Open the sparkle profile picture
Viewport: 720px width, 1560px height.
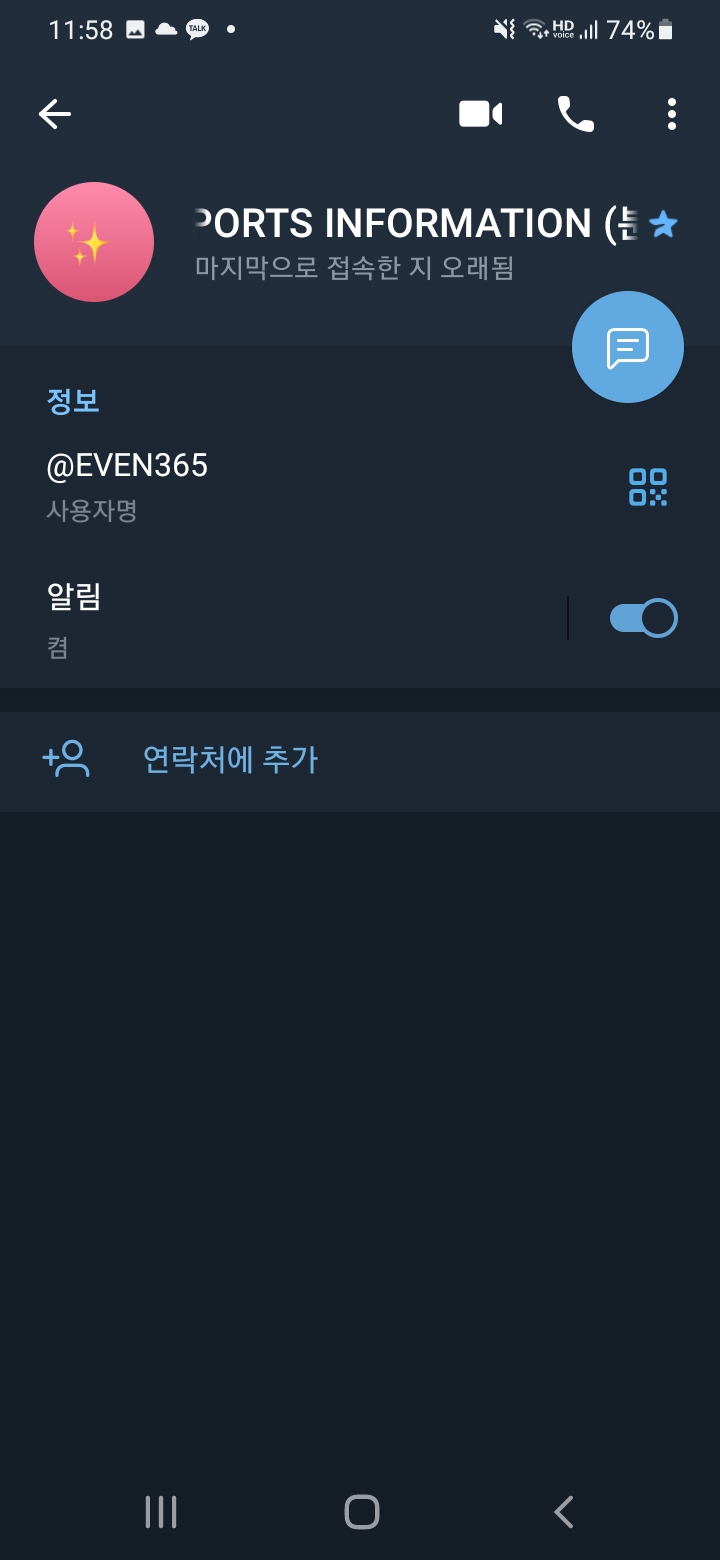(94, 242)
